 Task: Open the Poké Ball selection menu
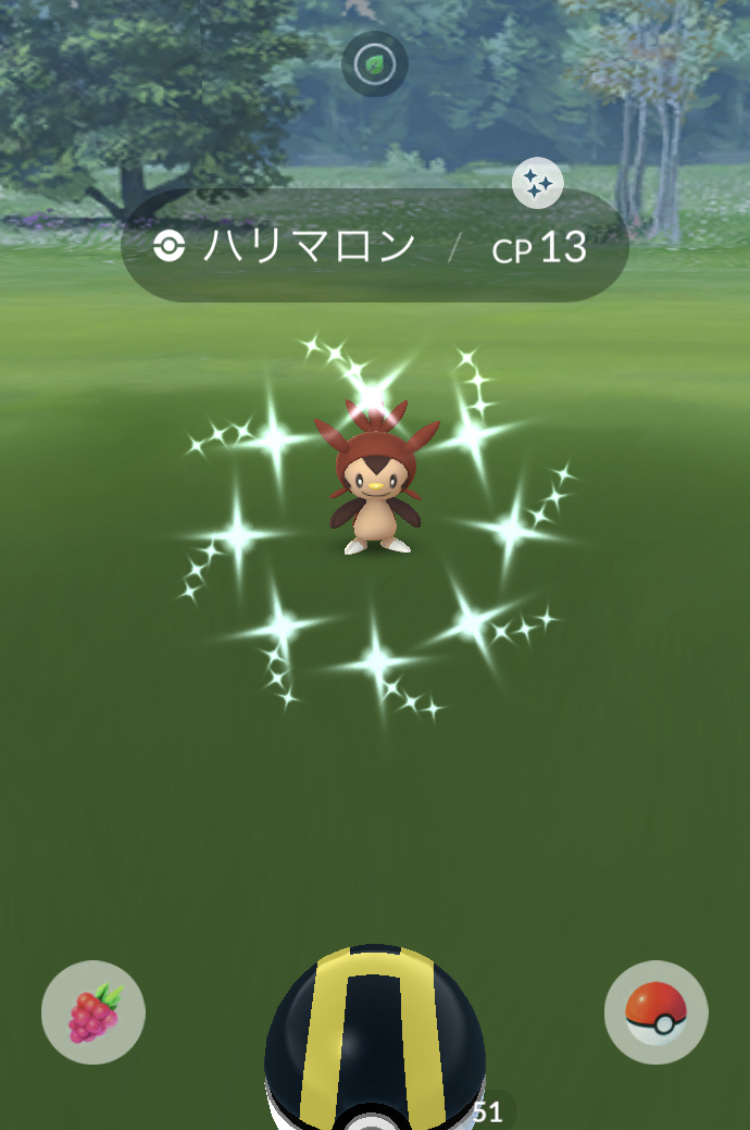click(x=656, y=1012)
